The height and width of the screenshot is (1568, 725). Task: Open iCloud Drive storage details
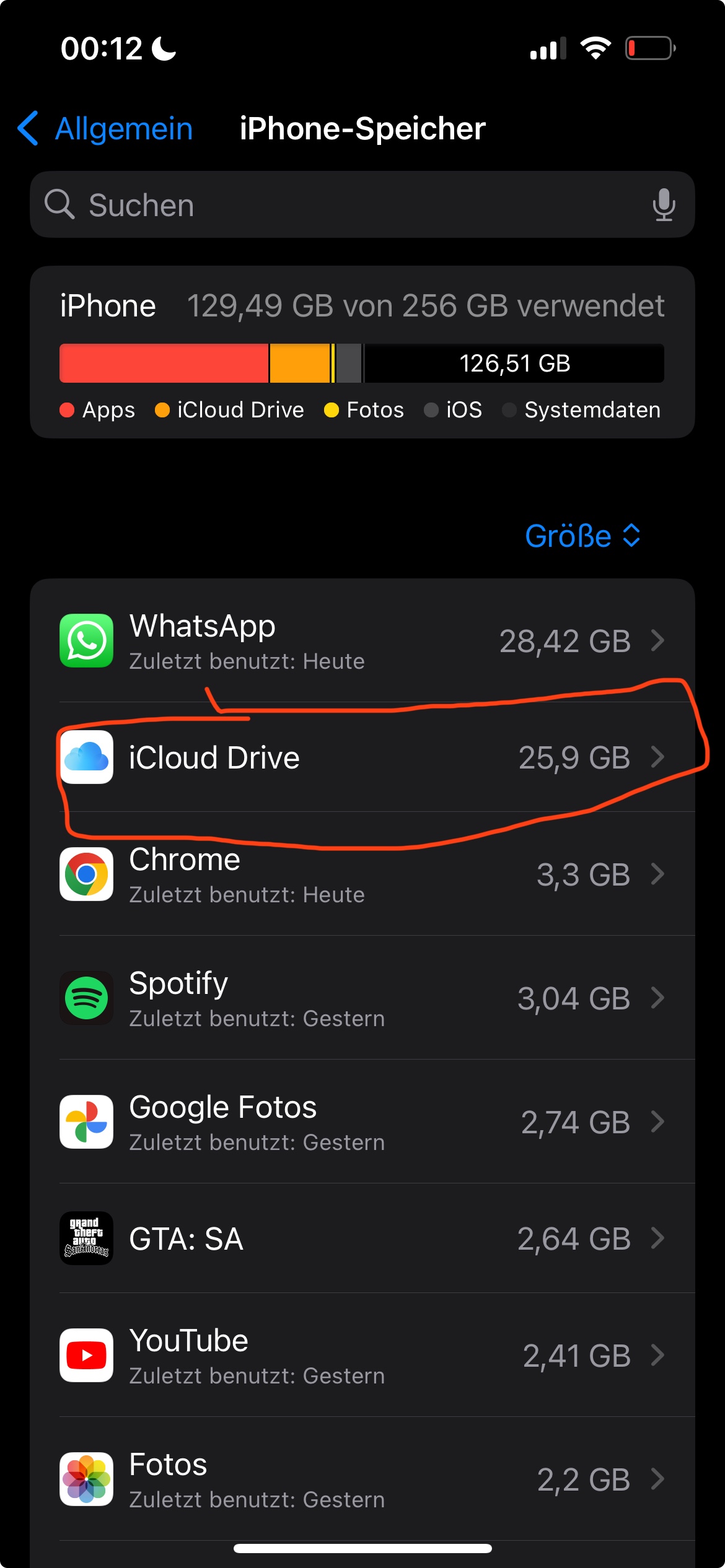(362, 757)
